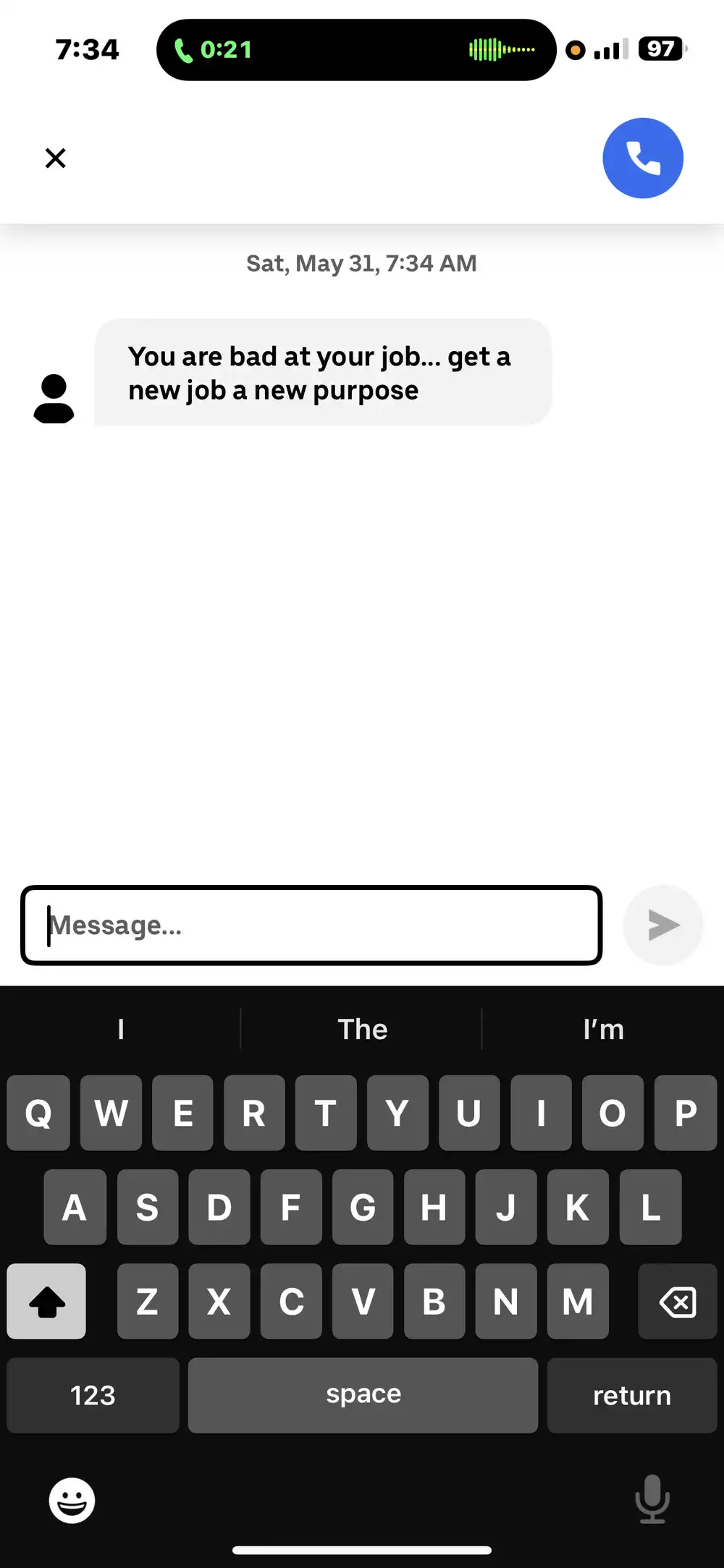Insert the suggestion "The"
This screenshot has width=724, height=1568.
point(362,1029)
